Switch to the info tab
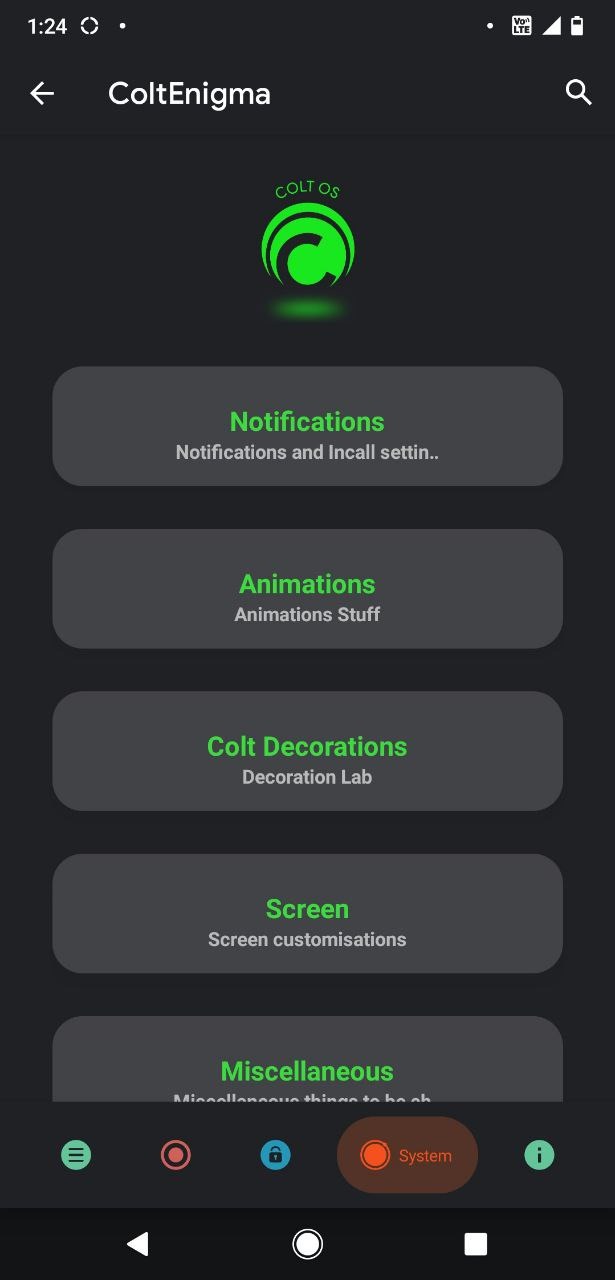The height and width of the screenshot is (1280, 615). click(539, 1155)
